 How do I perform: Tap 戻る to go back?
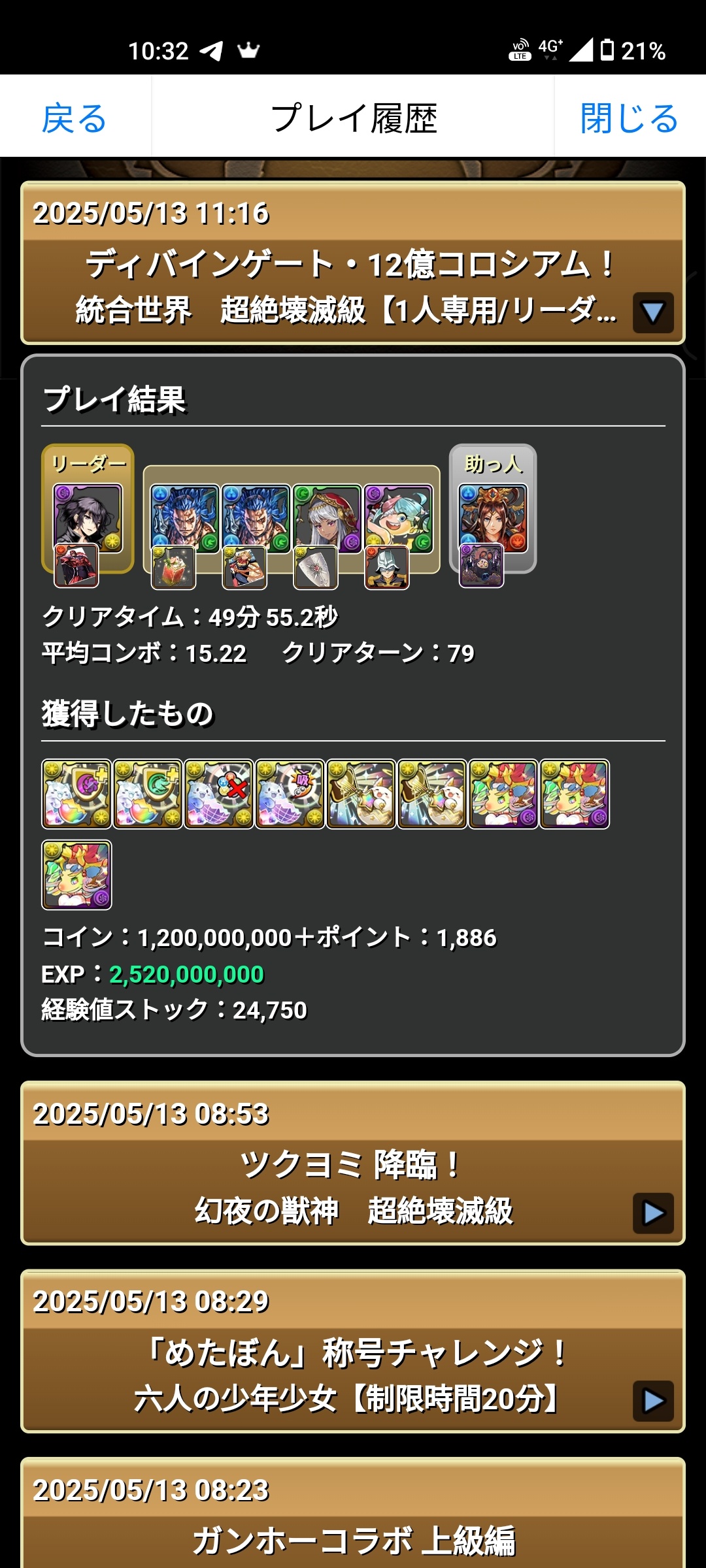pyautogui.click(x=75, y=118)
